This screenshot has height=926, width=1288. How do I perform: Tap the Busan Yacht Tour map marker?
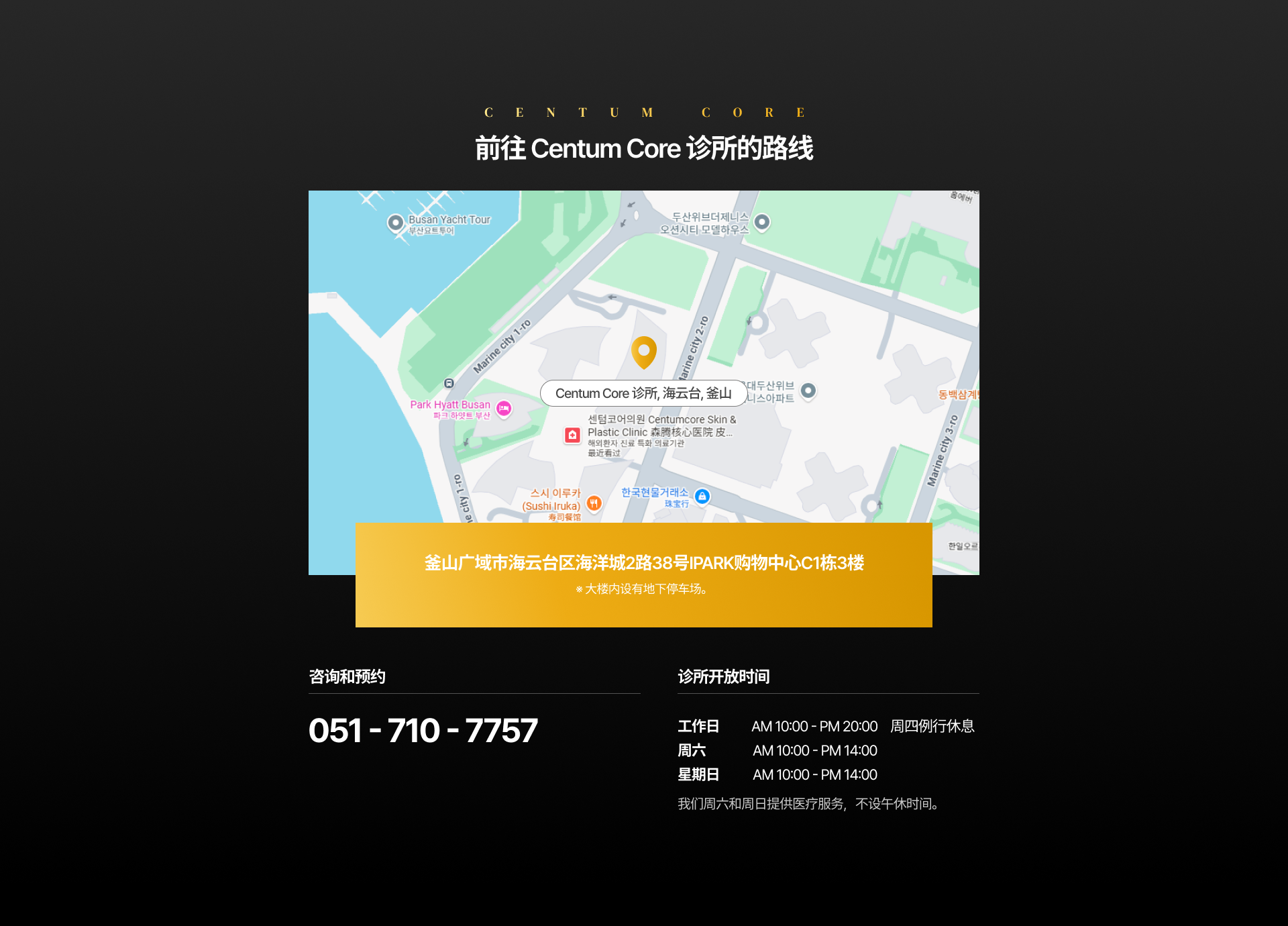tap(396, 222)
